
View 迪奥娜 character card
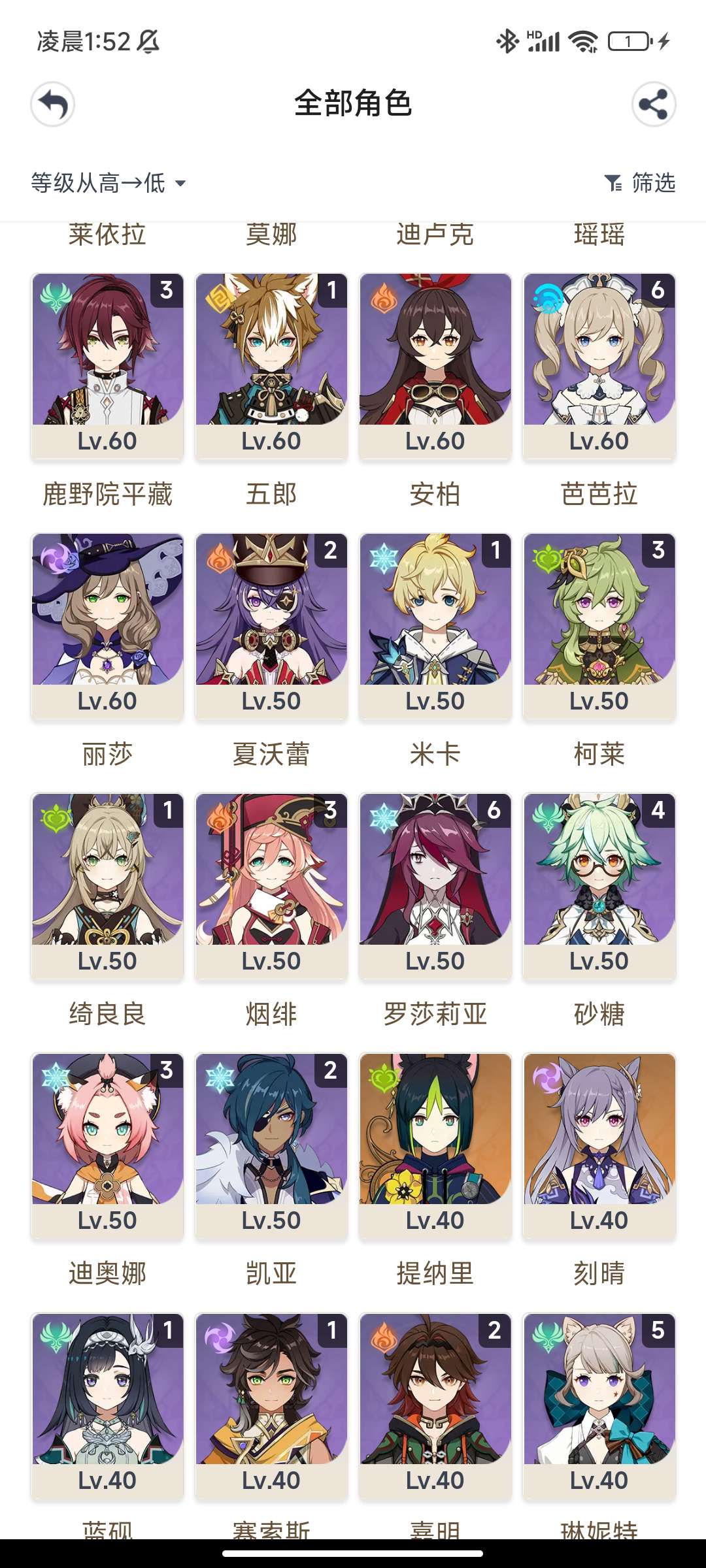107,1145
